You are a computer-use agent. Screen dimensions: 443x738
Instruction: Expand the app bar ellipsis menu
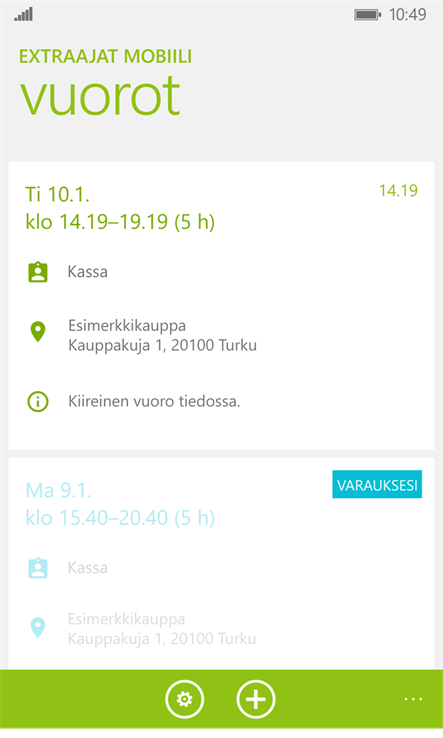pyautogui.click(x=413, y=699)
